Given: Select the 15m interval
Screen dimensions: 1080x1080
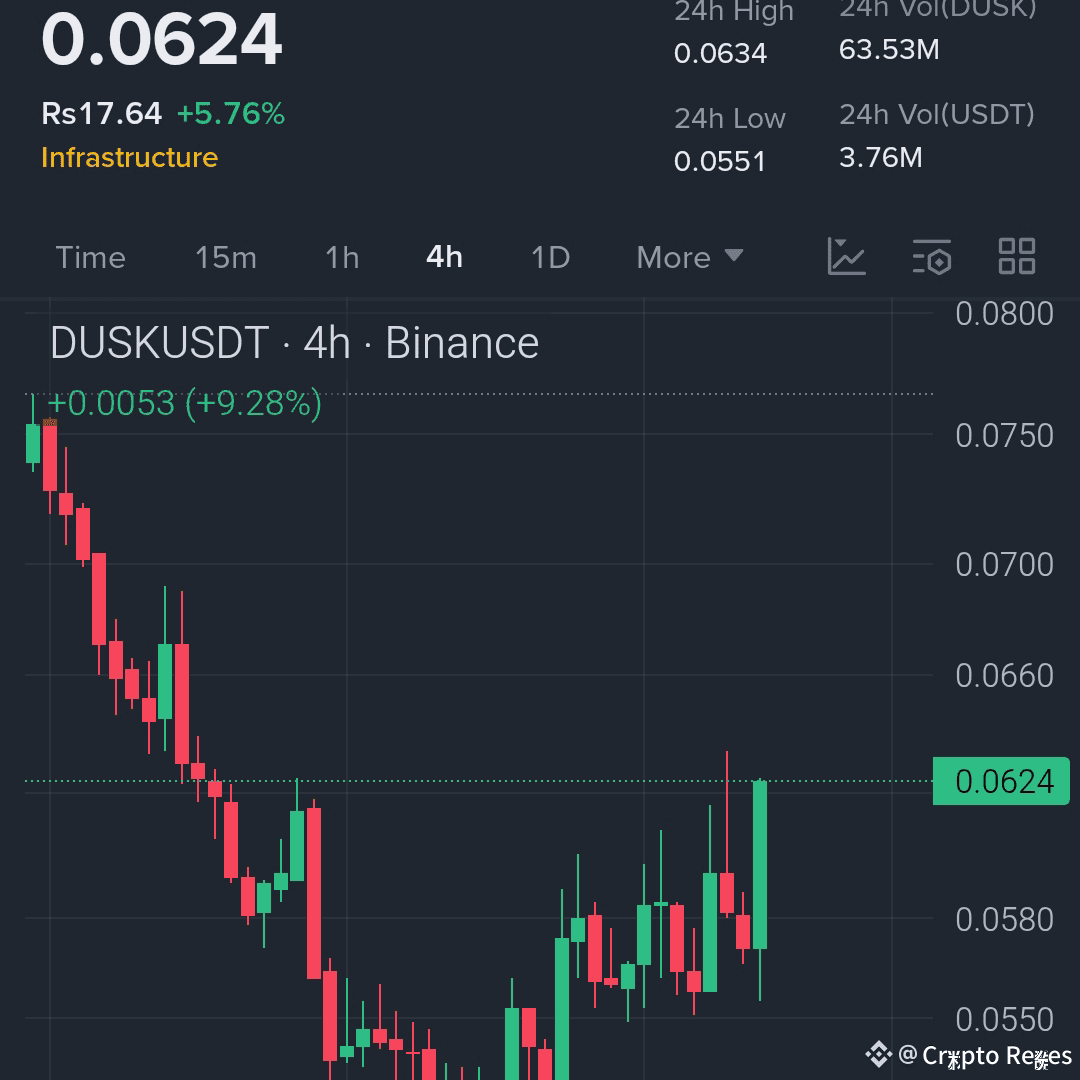Looking at the screenshot, I should click(226, 258).
